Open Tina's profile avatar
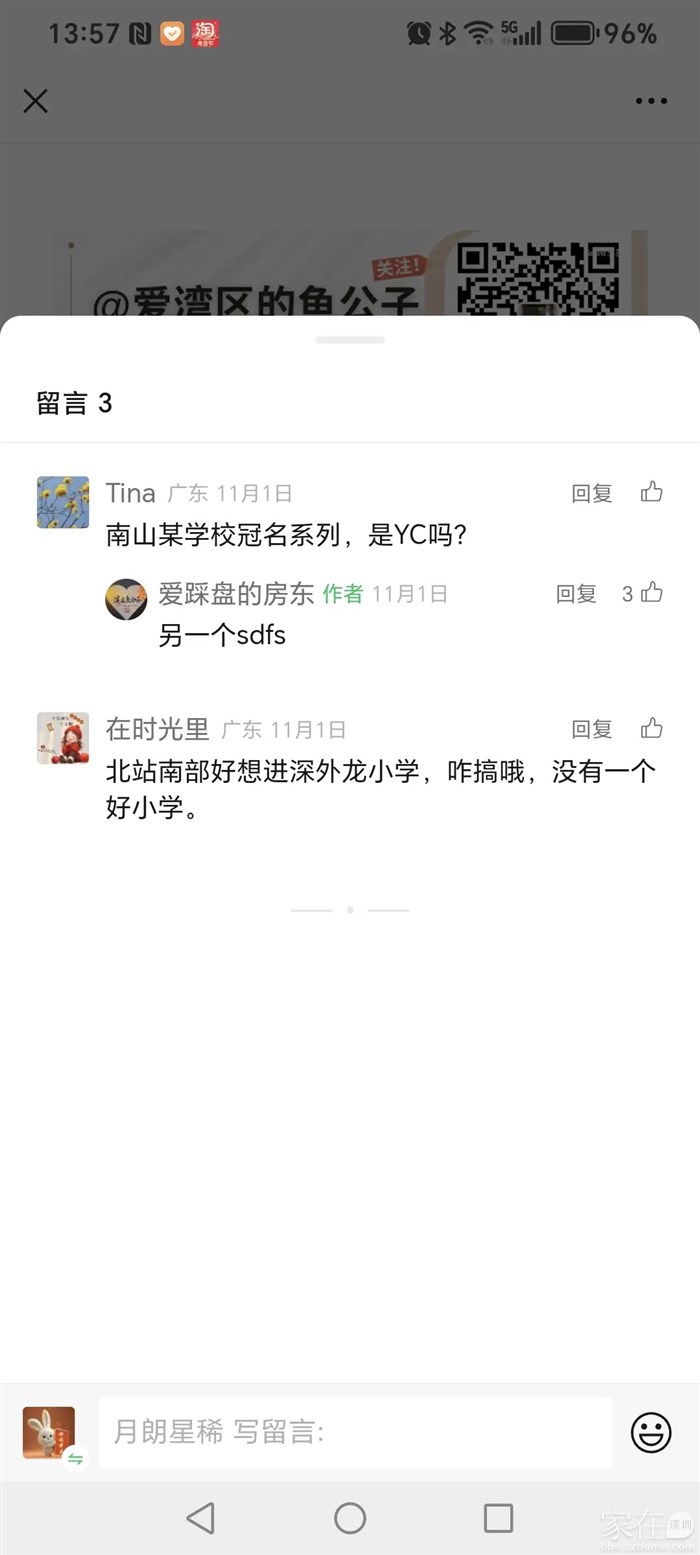The image size is (700, 1555). click(x=63, y=502)
